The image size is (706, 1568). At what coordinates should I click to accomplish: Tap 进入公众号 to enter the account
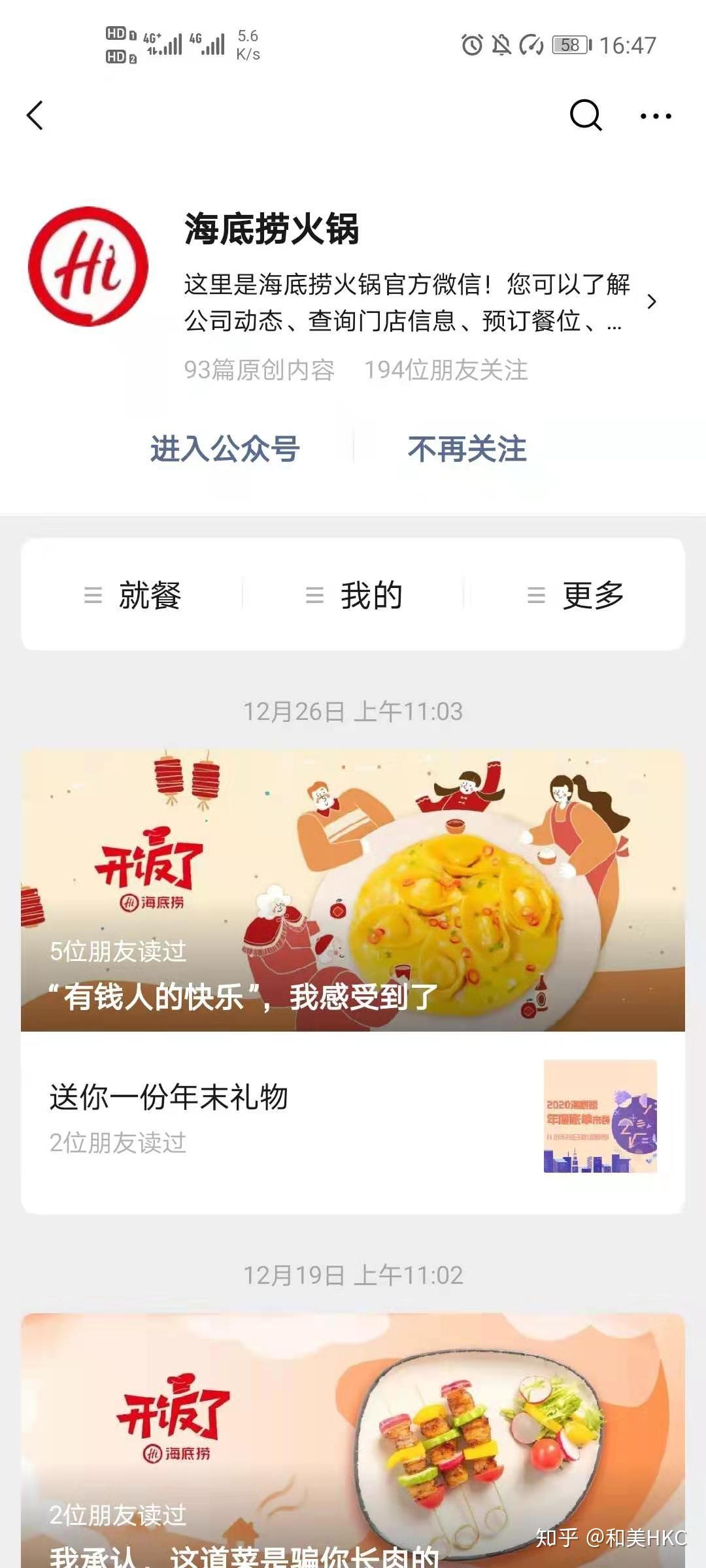[x=225, y=449]
